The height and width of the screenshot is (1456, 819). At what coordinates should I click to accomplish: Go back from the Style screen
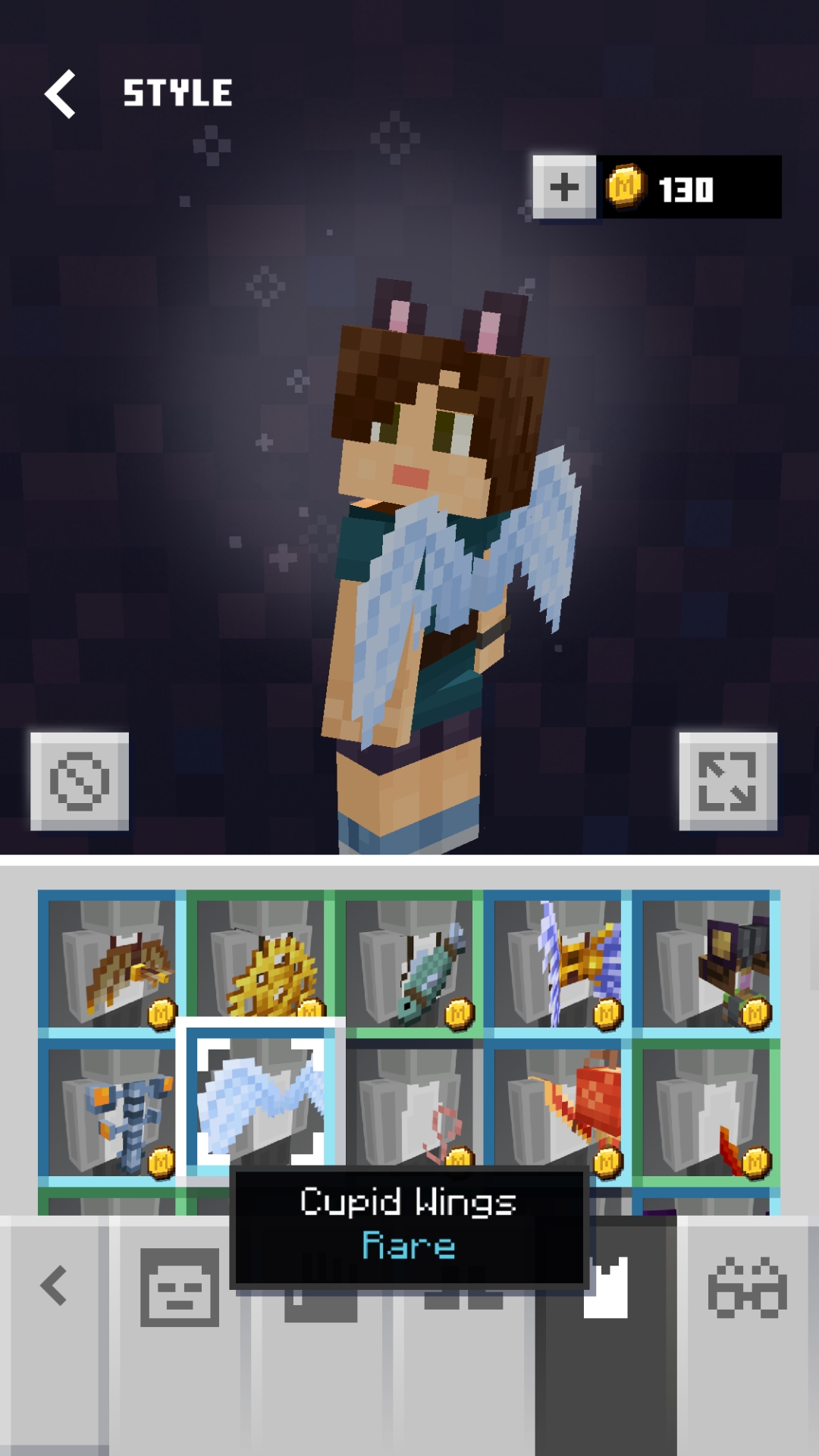(61, 94)
